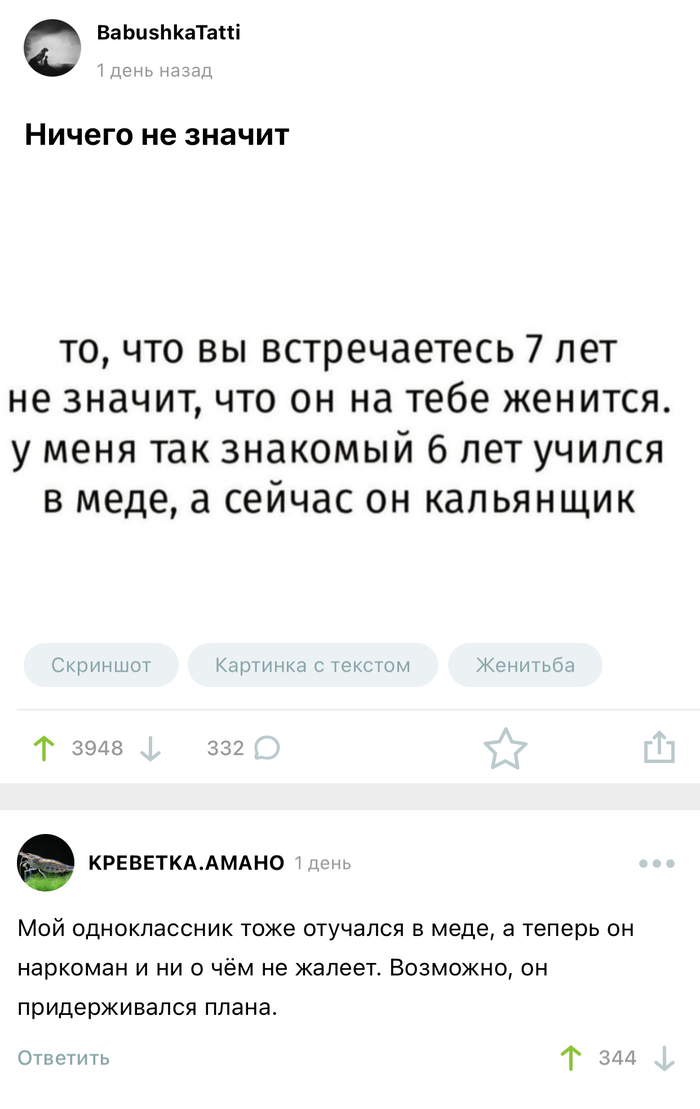Open the comment's three-dot menu

click(656, 863)
